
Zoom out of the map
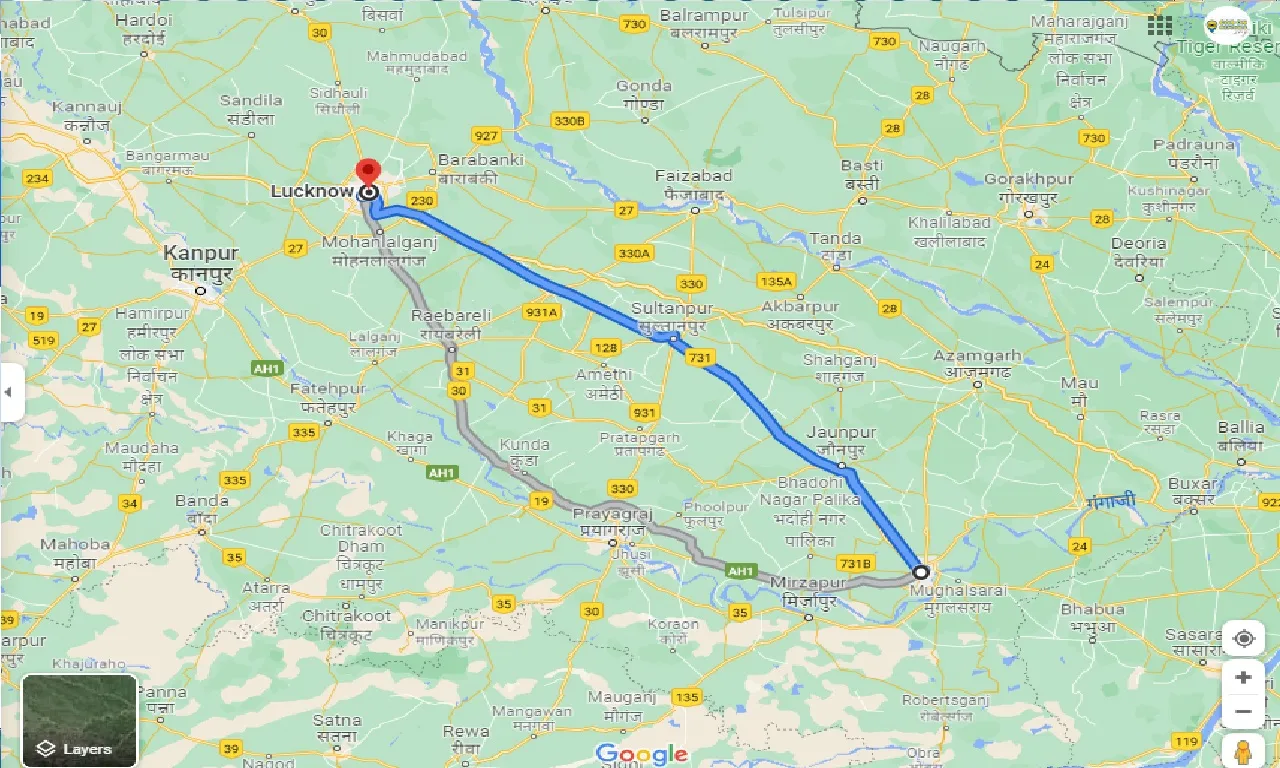[x=1243, y=712]
